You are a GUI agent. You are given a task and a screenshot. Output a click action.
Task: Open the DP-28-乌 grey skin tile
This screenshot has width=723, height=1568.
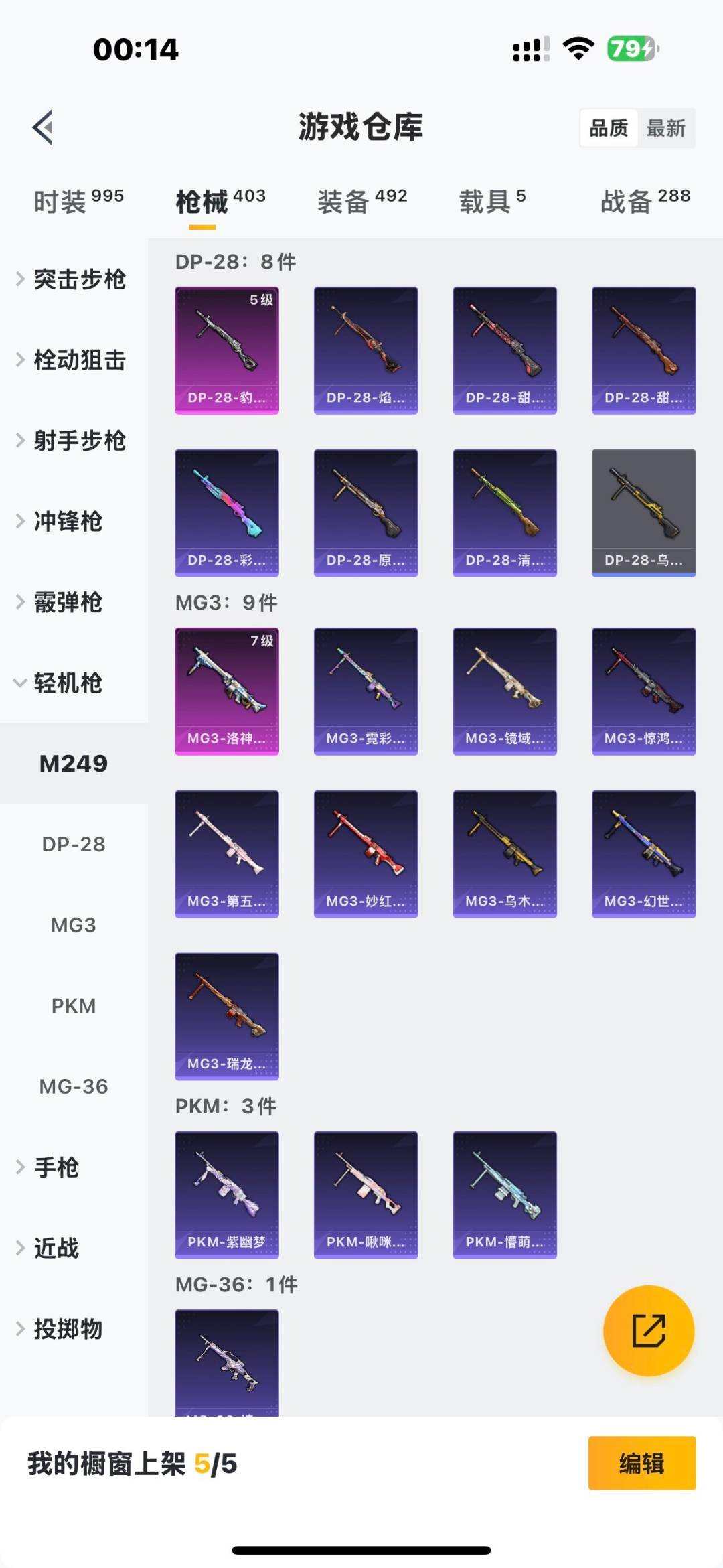[643, 512]
